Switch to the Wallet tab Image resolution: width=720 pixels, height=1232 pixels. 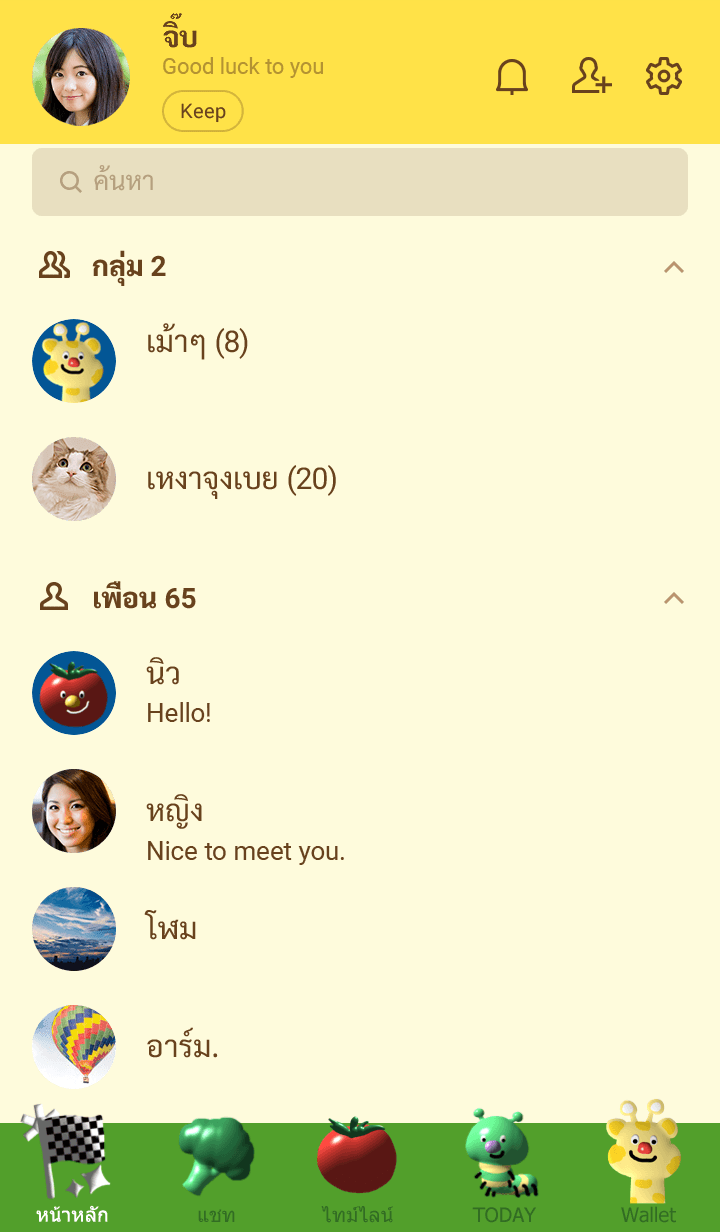[648, 1170]
